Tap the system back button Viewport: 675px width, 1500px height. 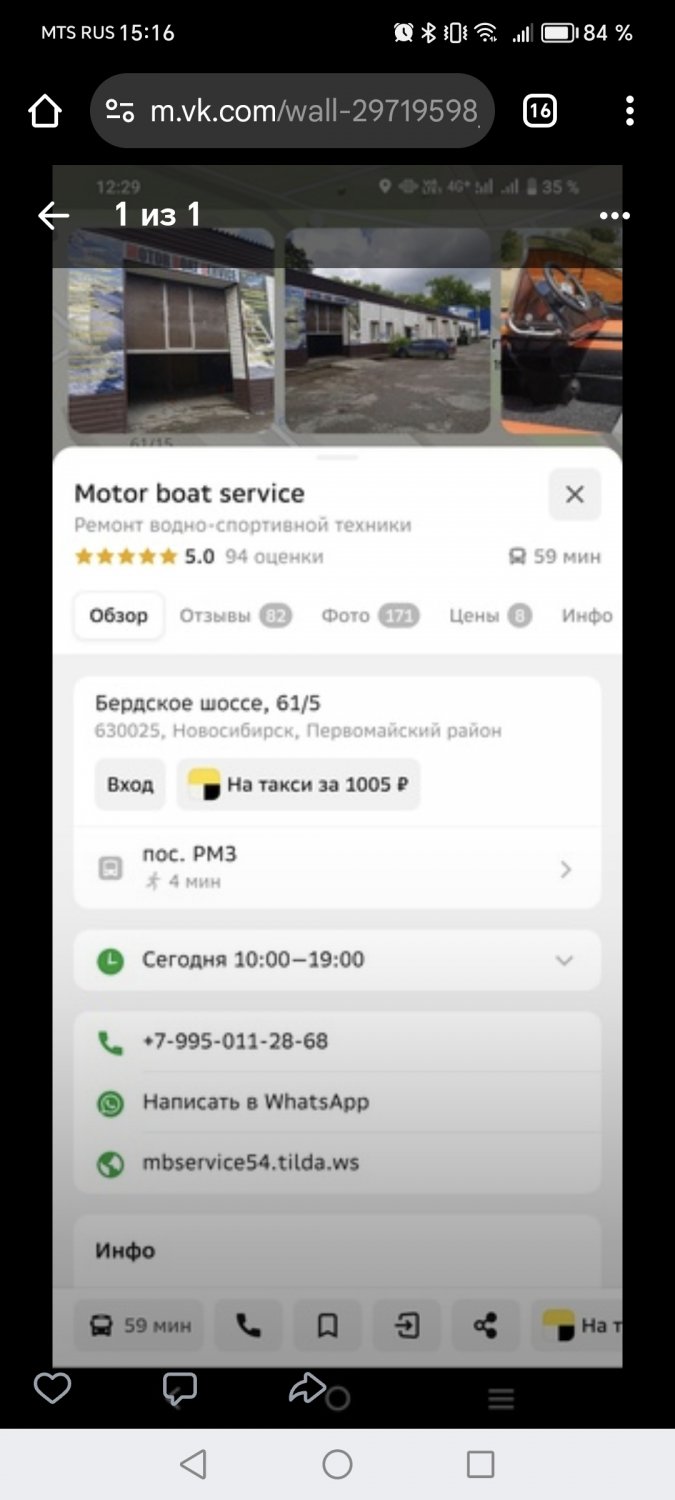tap(193, 1465)
